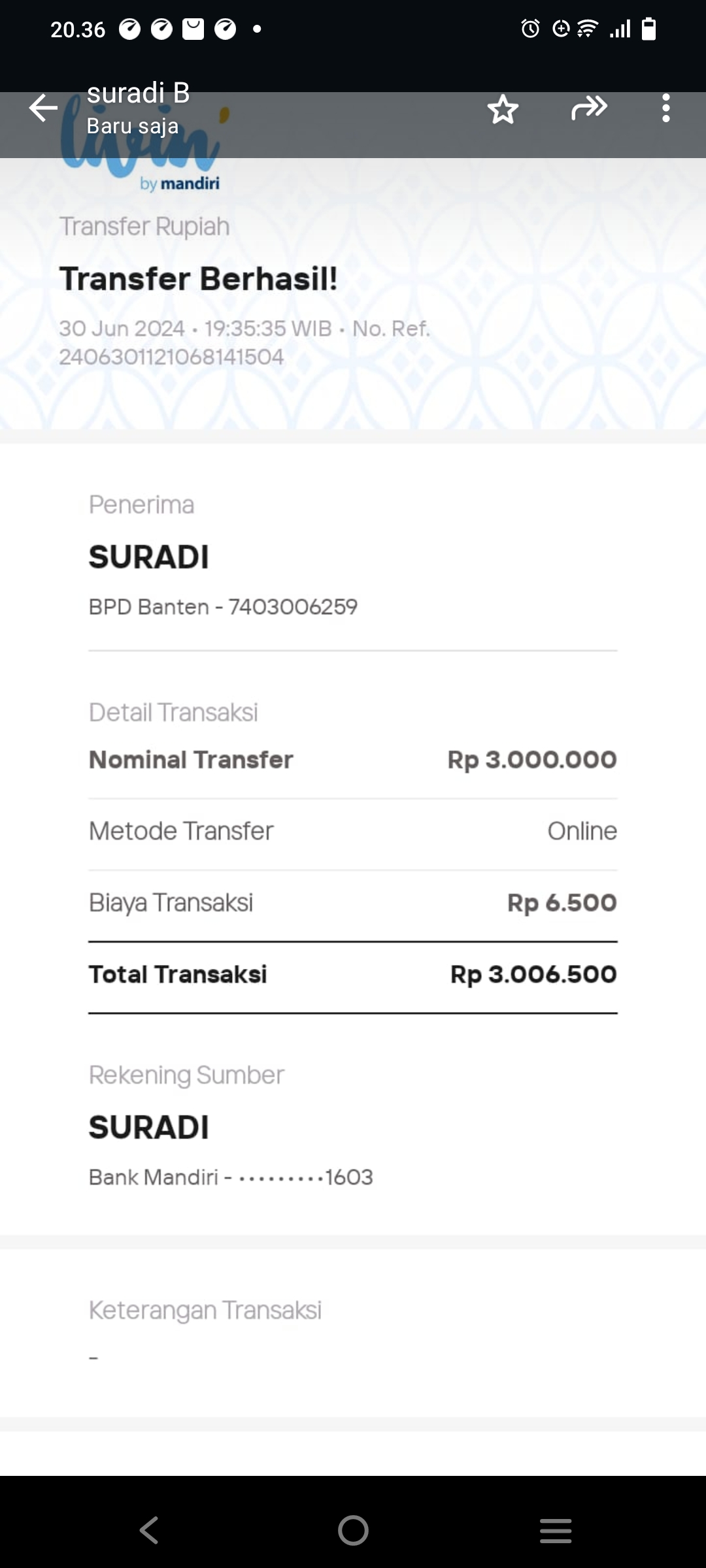The image size is (706, 1568).
Task: Expand the status bar clock area
Action: pyautogui.click(x=80, y=27)
